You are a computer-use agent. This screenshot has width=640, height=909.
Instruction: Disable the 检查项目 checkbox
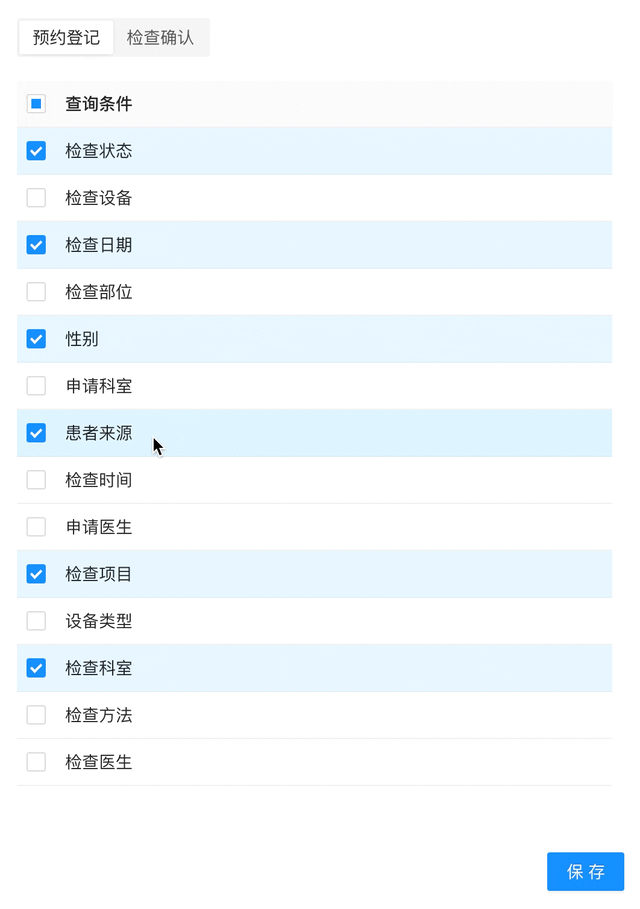(36, 574)
